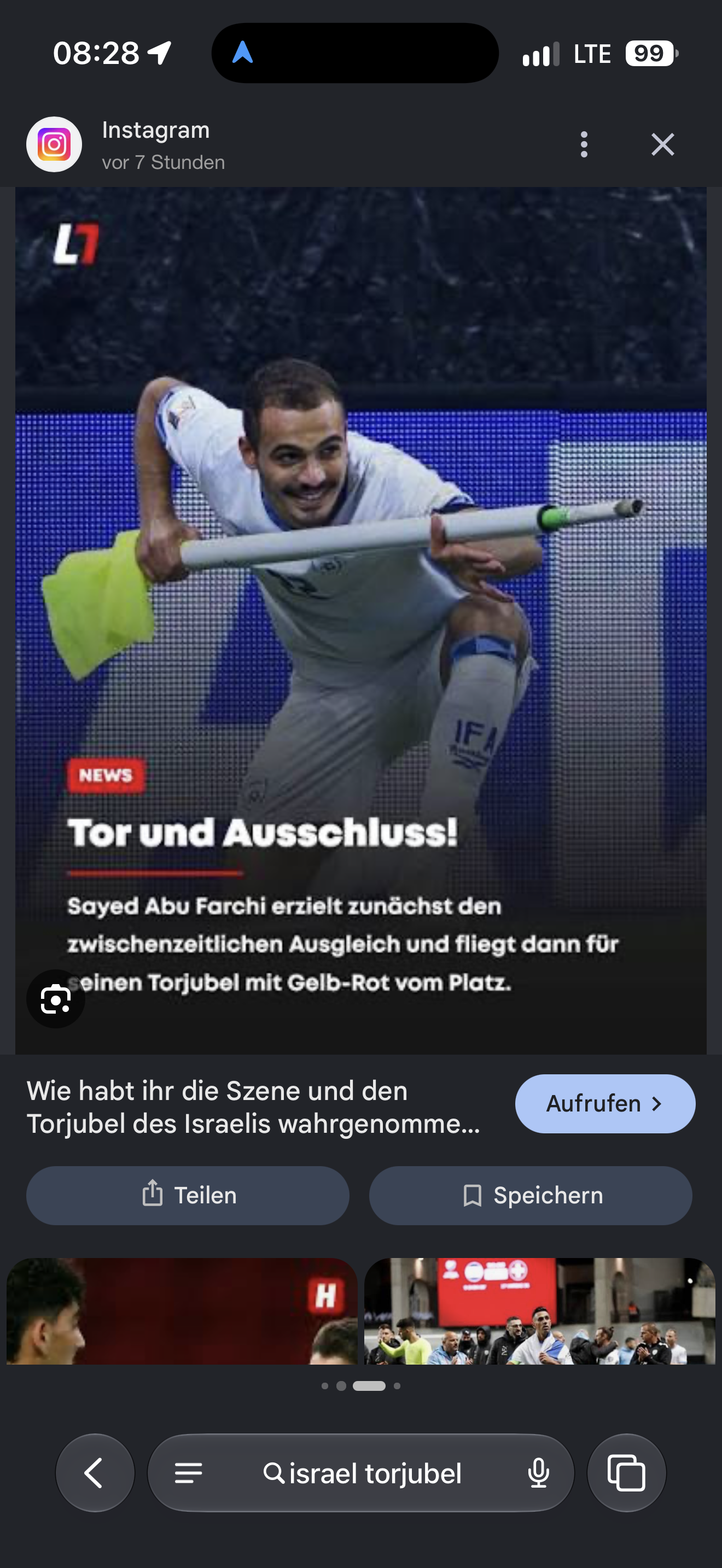Tap Aufrufen to visit the Instagram post
The height and width of the screenshot is (1568, 722).
605,1104
